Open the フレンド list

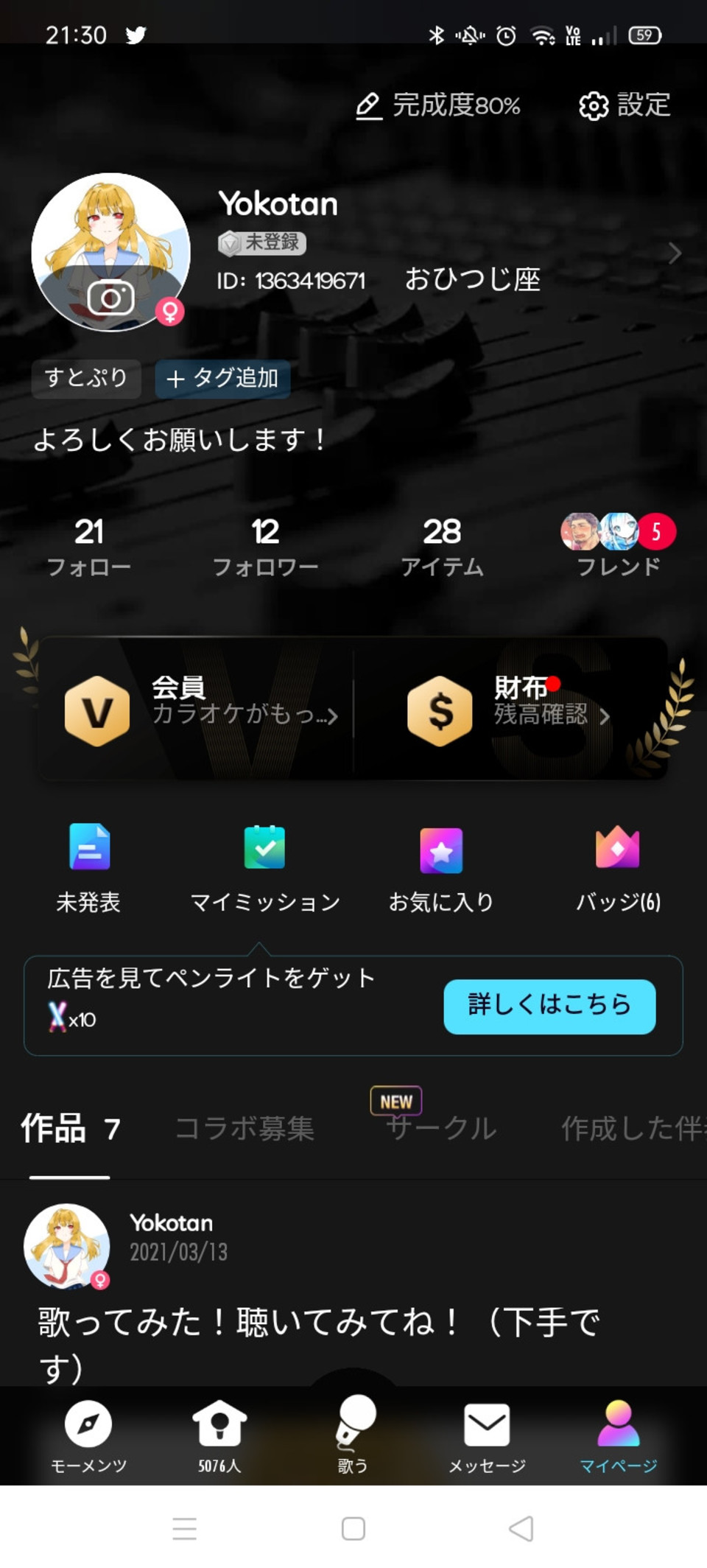[618, 547]
